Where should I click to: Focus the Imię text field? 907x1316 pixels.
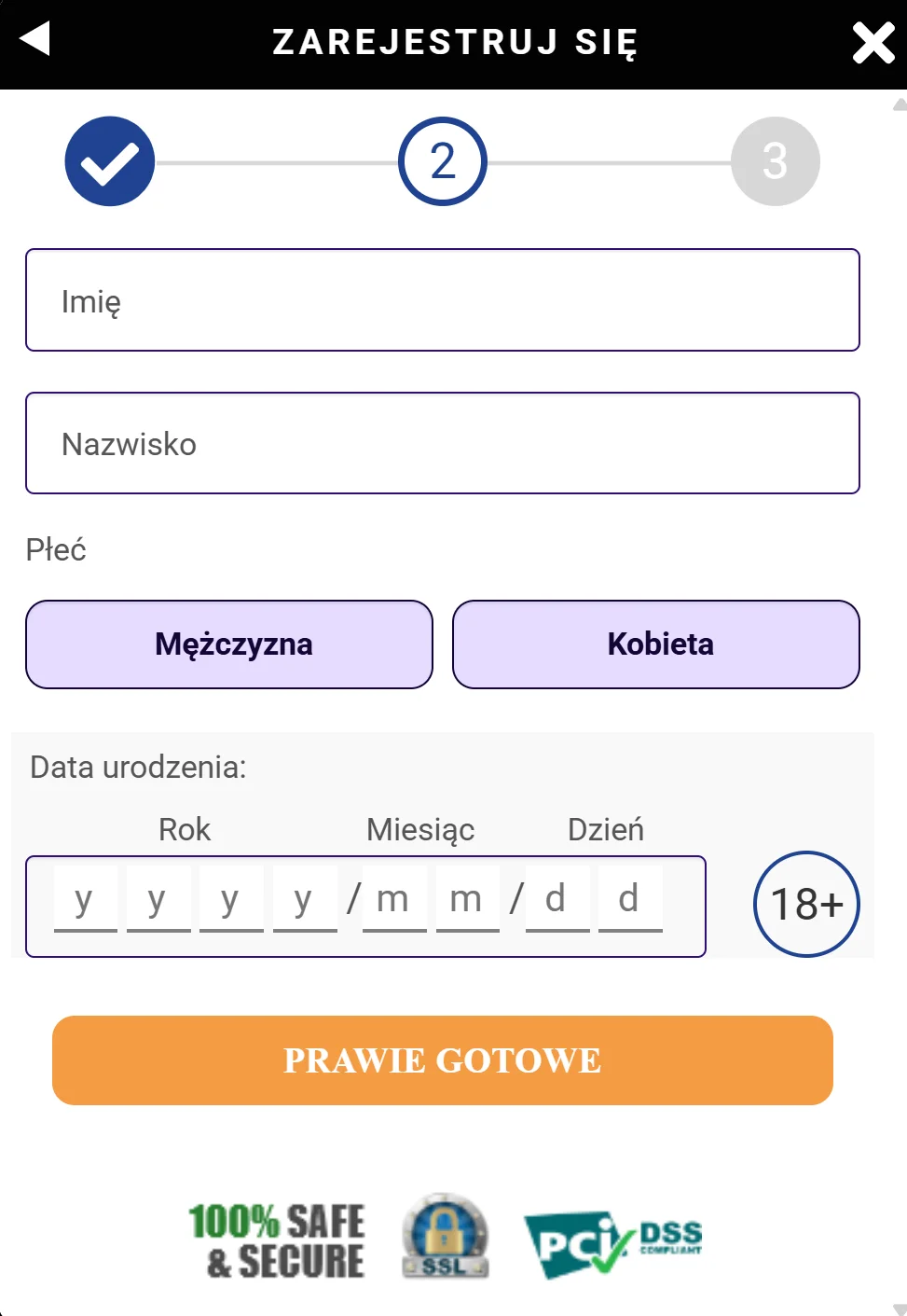[x=442, y=299]
